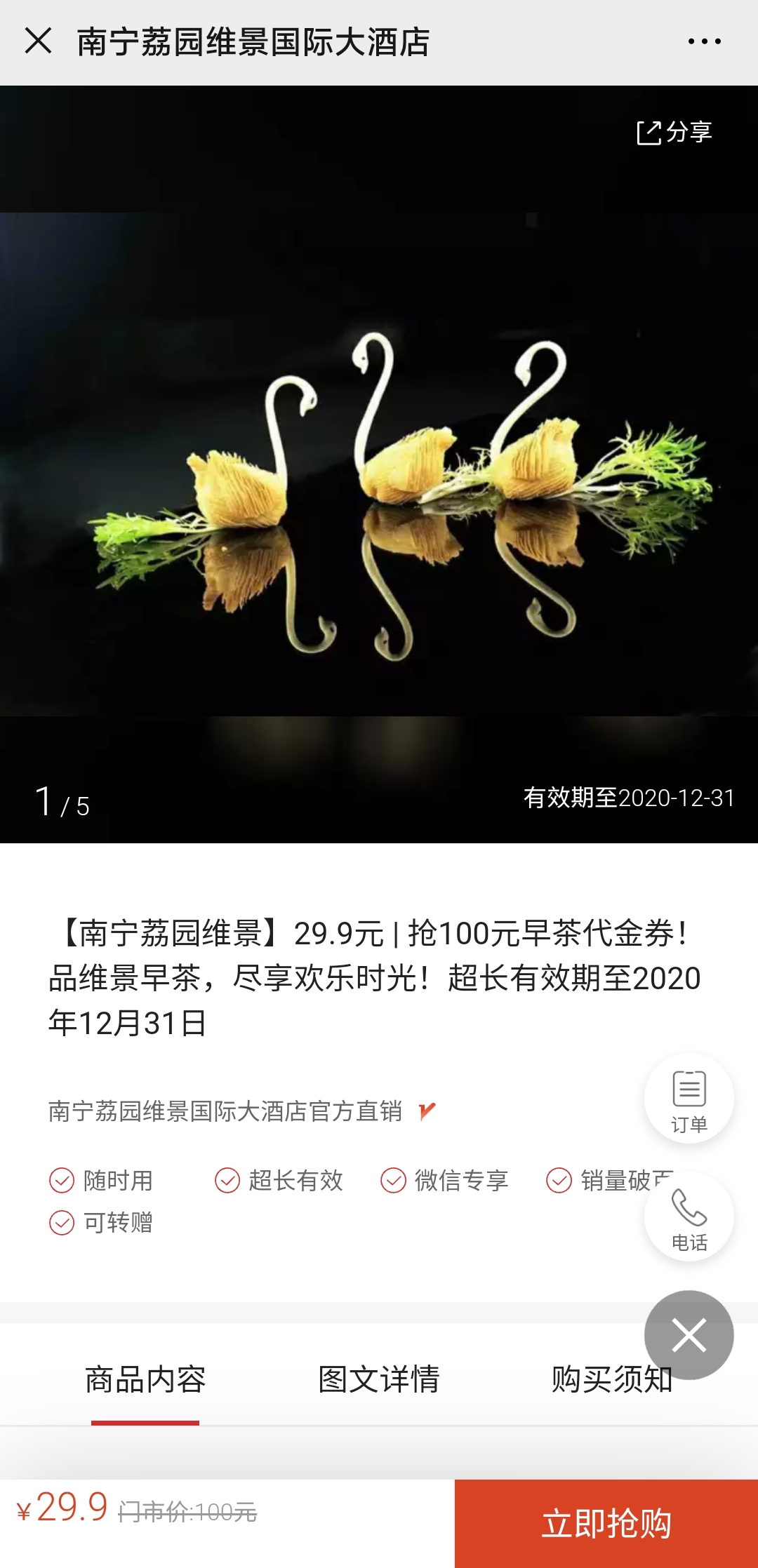Open the 订单 orders button

[689, 1099]
